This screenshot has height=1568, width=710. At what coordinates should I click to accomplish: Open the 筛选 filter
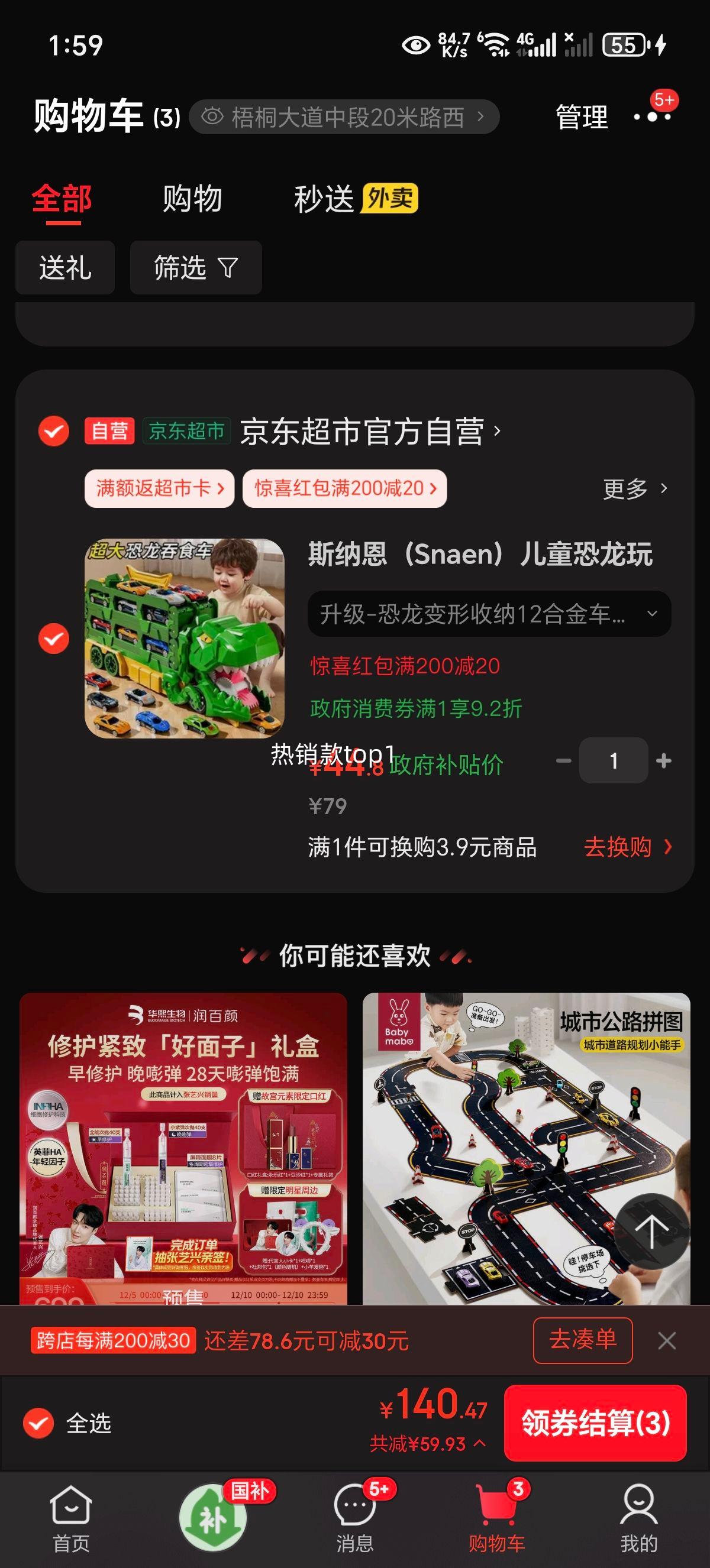click(x=196, y=267)
